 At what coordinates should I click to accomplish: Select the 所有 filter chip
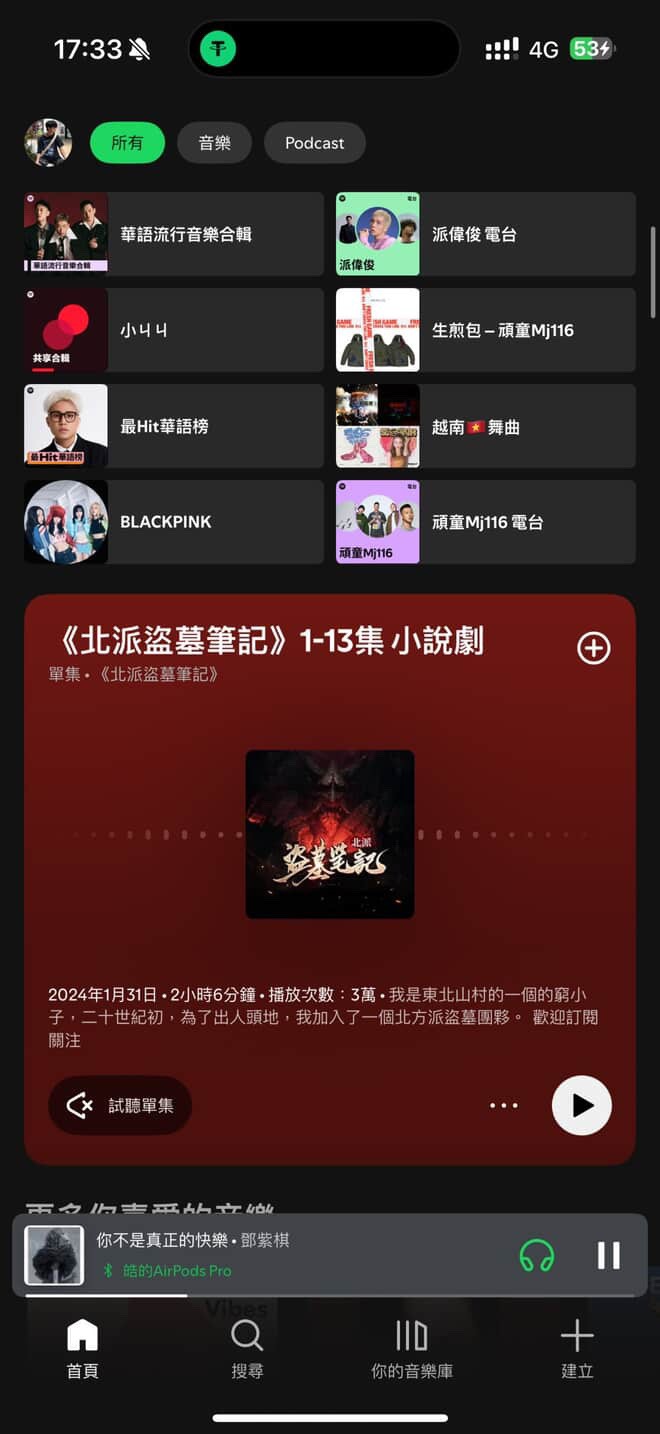[127, 143]
